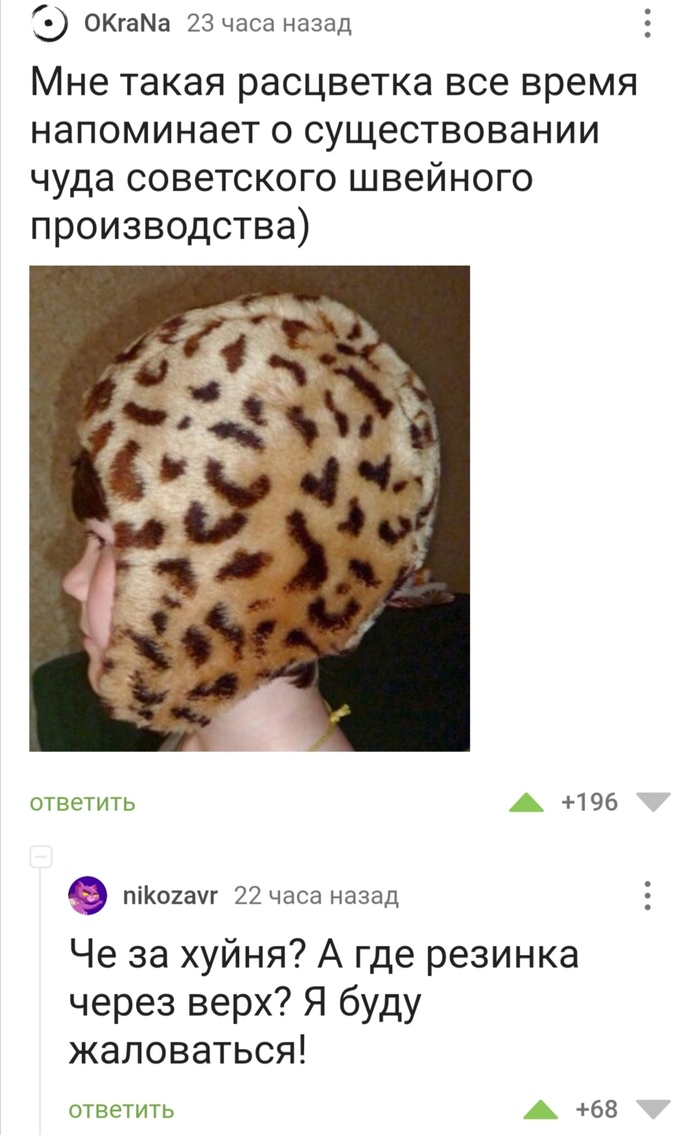The height and width of the screenshot is (1135, 700).
Task: Upvote OKraNa's comment with +196
Action: click(x=527, y=802)
